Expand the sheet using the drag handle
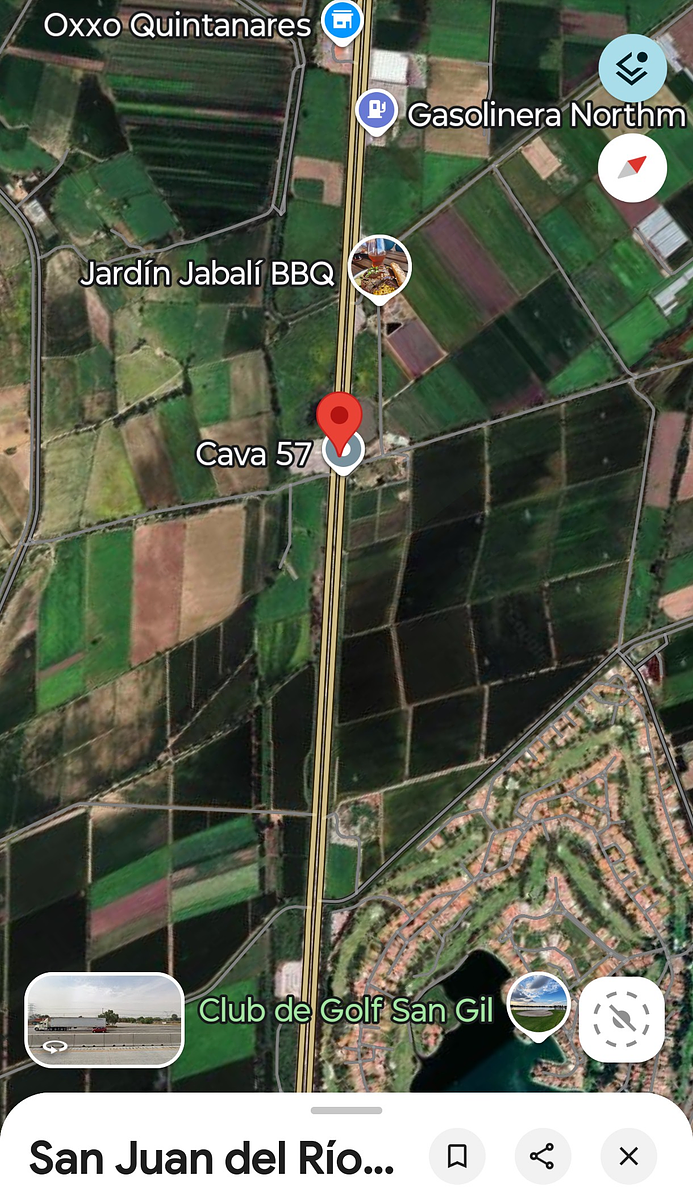693x1200 pixels. pos(346,1110)
